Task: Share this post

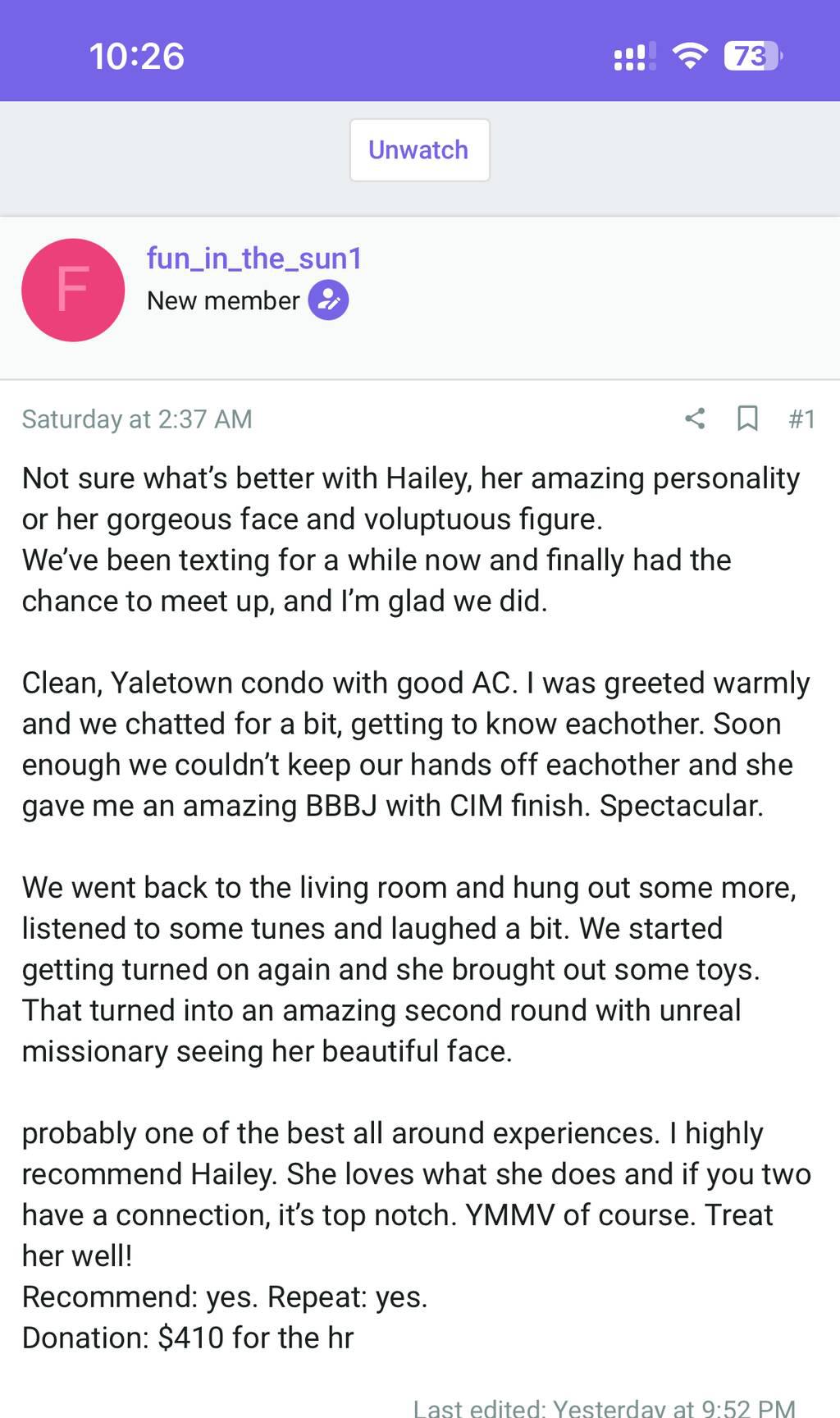Action: pos(695,419)
